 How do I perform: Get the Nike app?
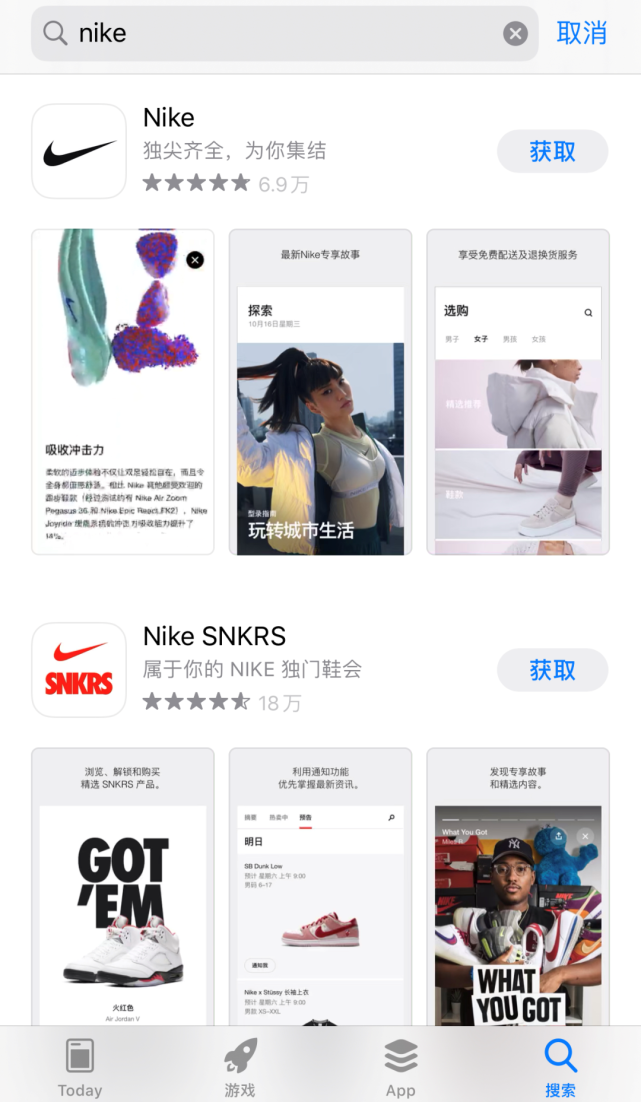[552, 151]
